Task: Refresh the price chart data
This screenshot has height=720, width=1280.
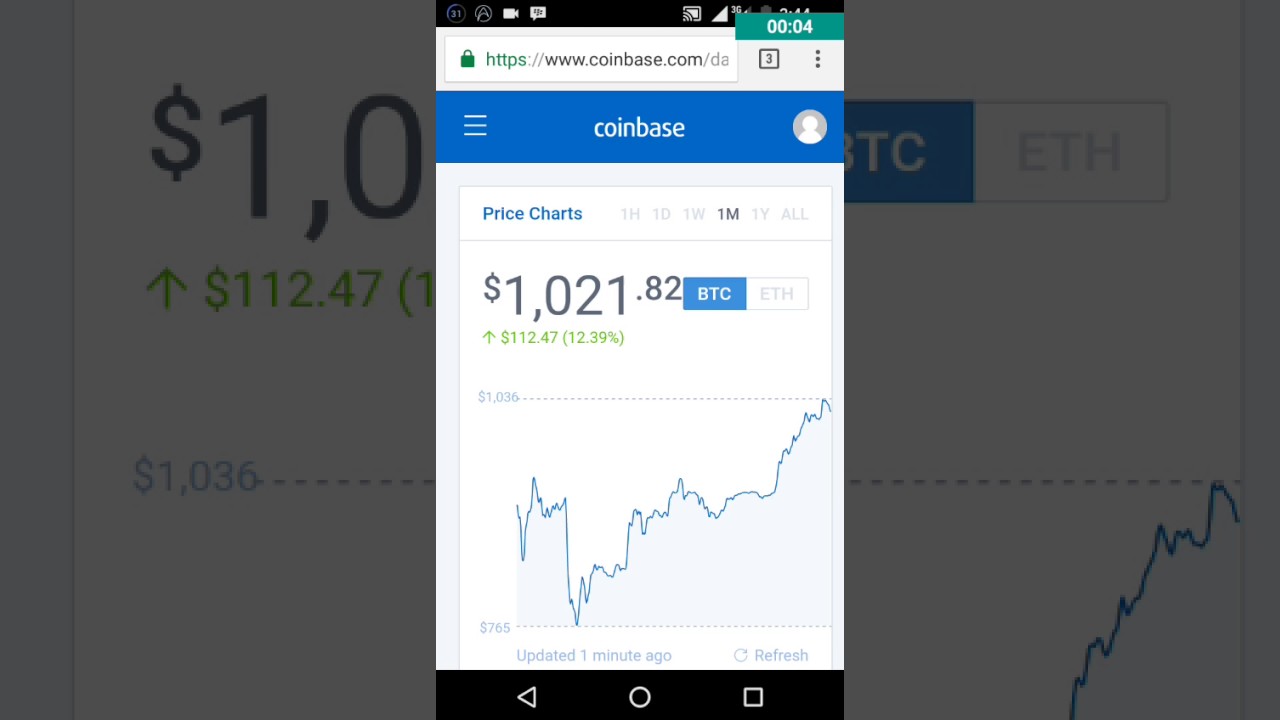Action: (771, 656)
